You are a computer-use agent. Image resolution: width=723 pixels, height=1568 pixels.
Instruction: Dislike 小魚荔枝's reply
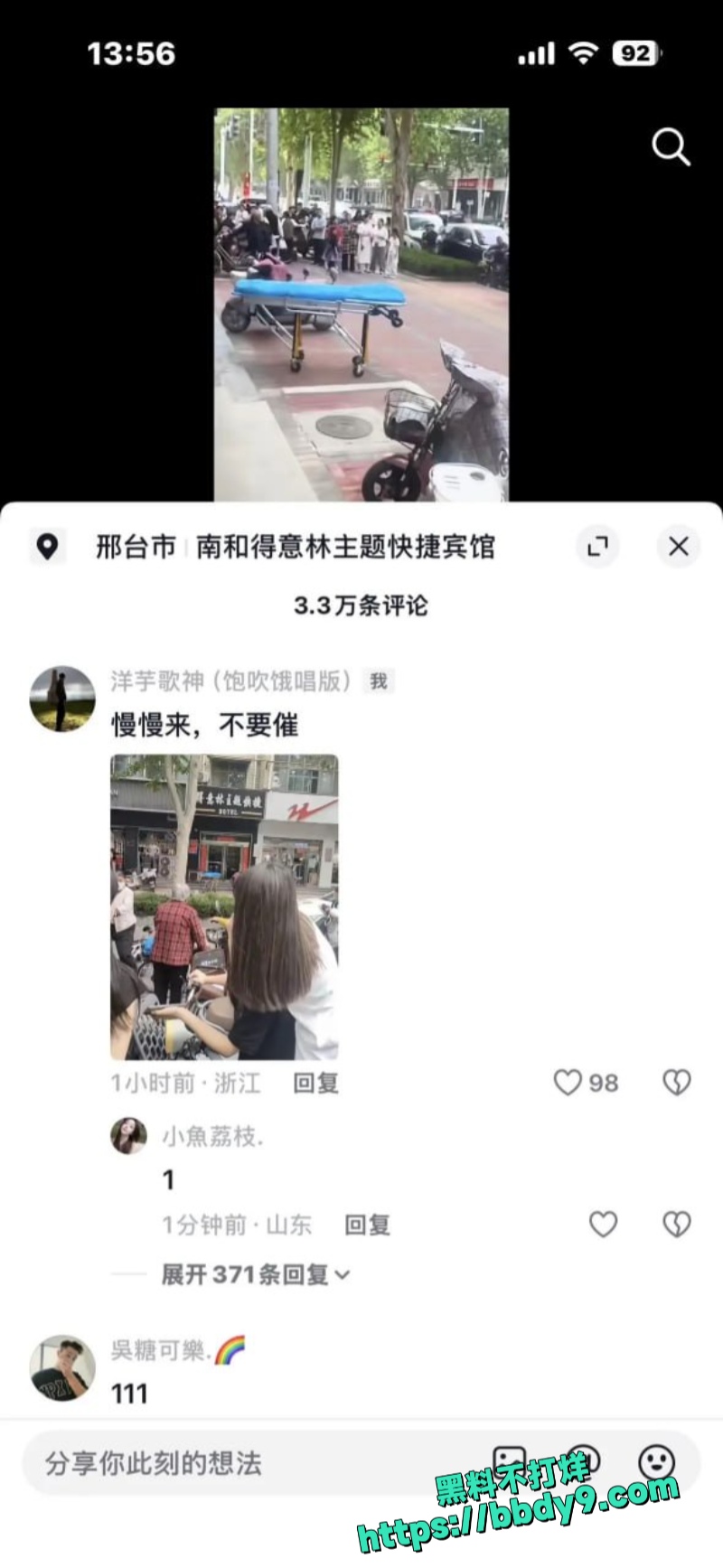[676, 1225]
